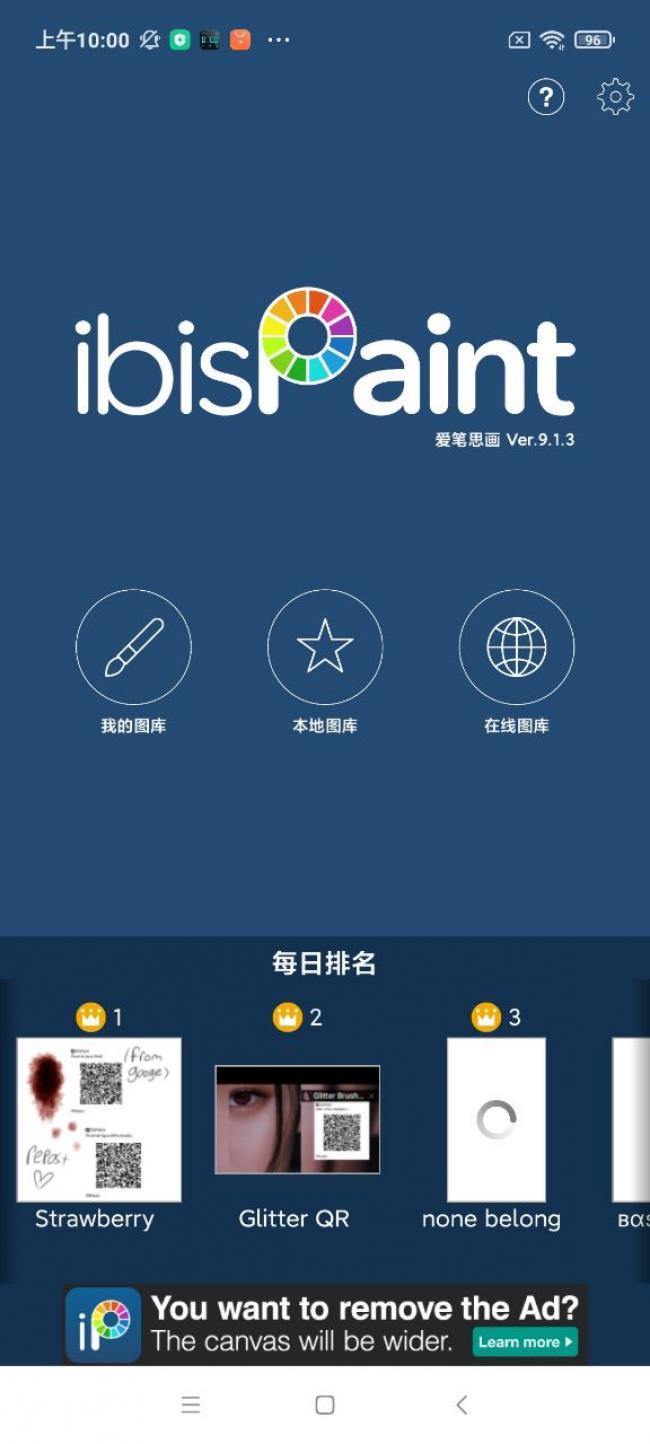Go back with the system back button
The height and width of the screenshot is (1444, 650).
pyautogui.click(x=461, y=1405)
